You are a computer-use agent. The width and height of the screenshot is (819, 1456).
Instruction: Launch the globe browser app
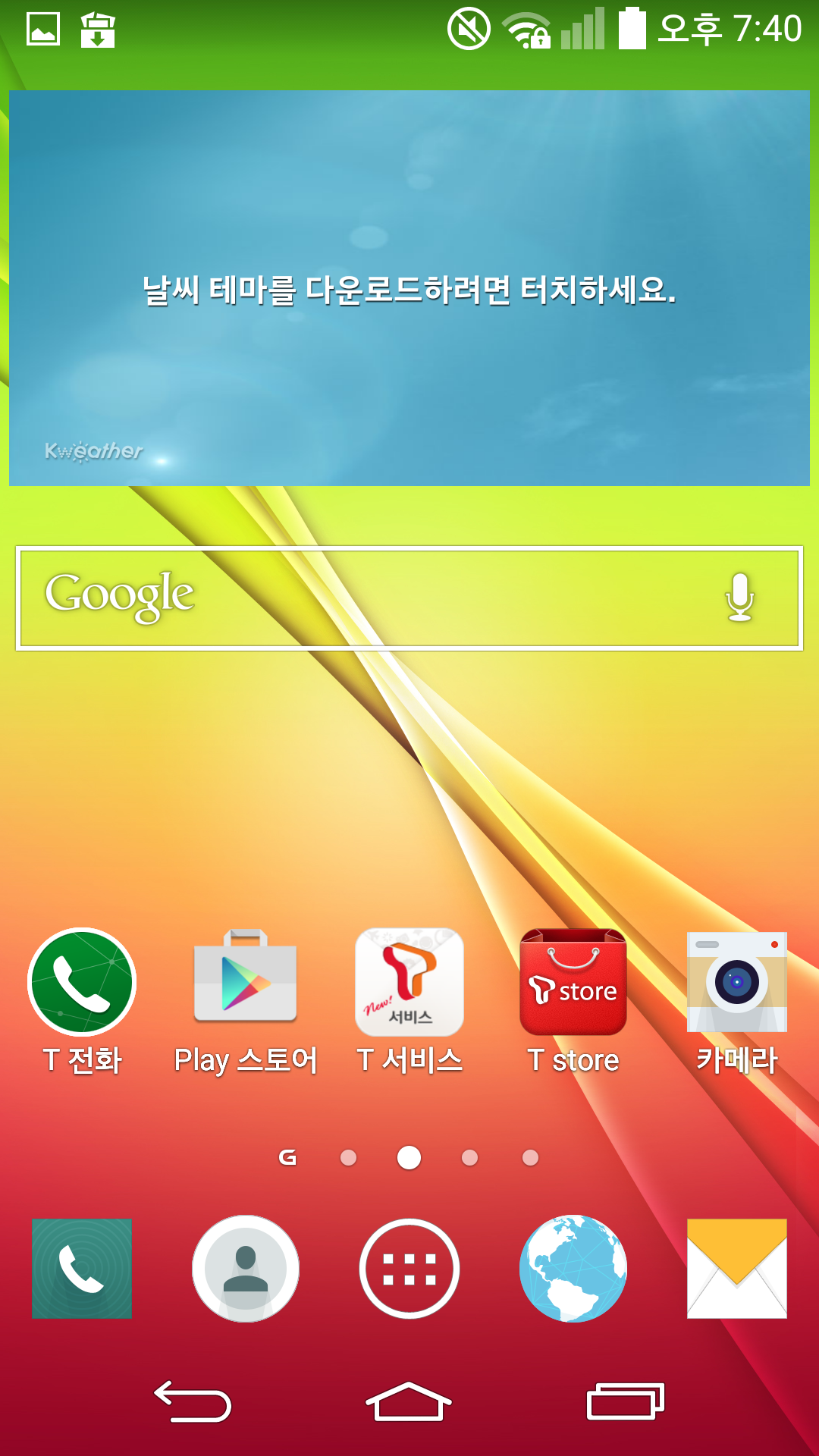[573, 1269]
